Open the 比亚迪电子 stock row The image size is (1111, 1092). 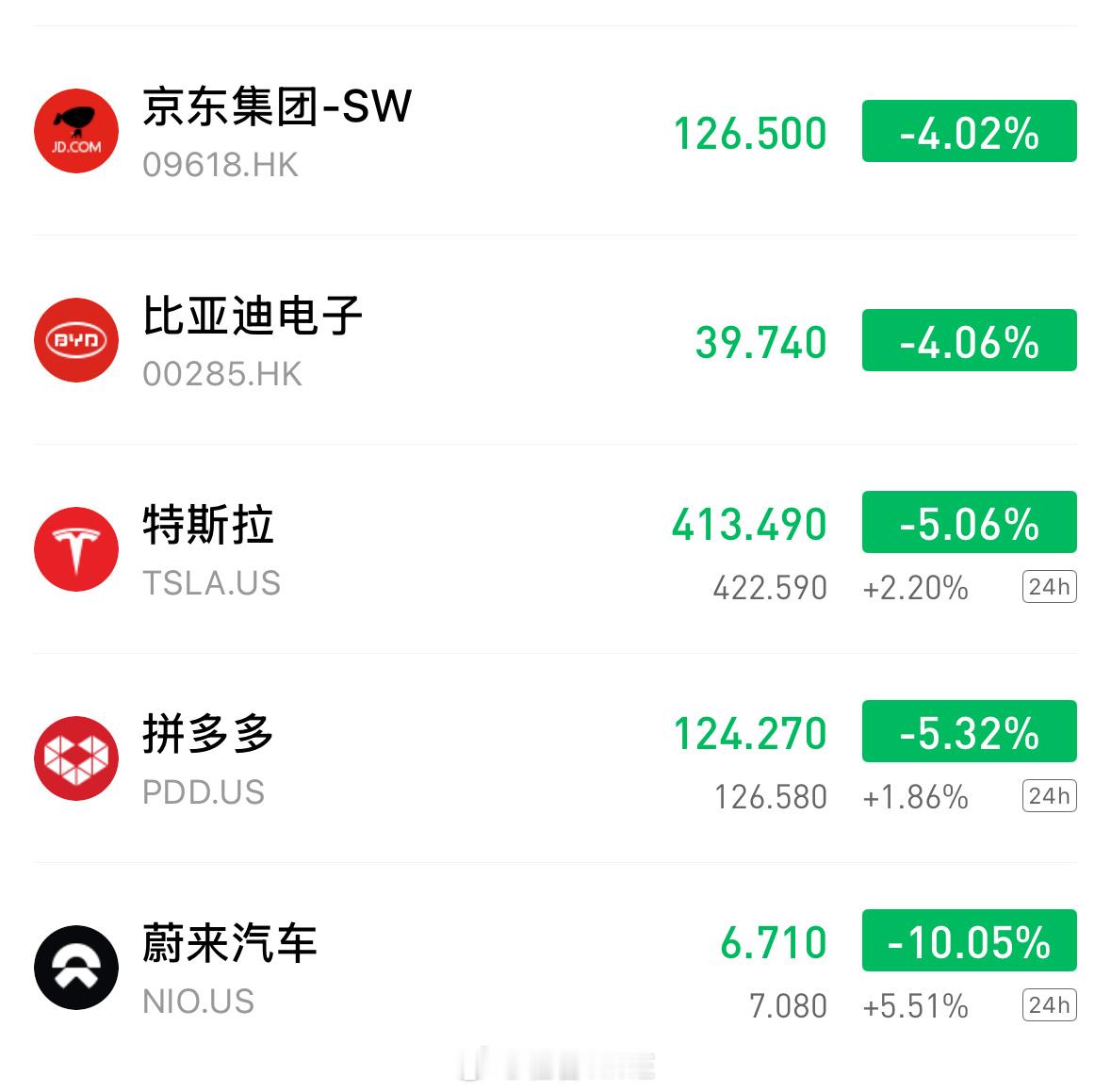coord(556,340)
